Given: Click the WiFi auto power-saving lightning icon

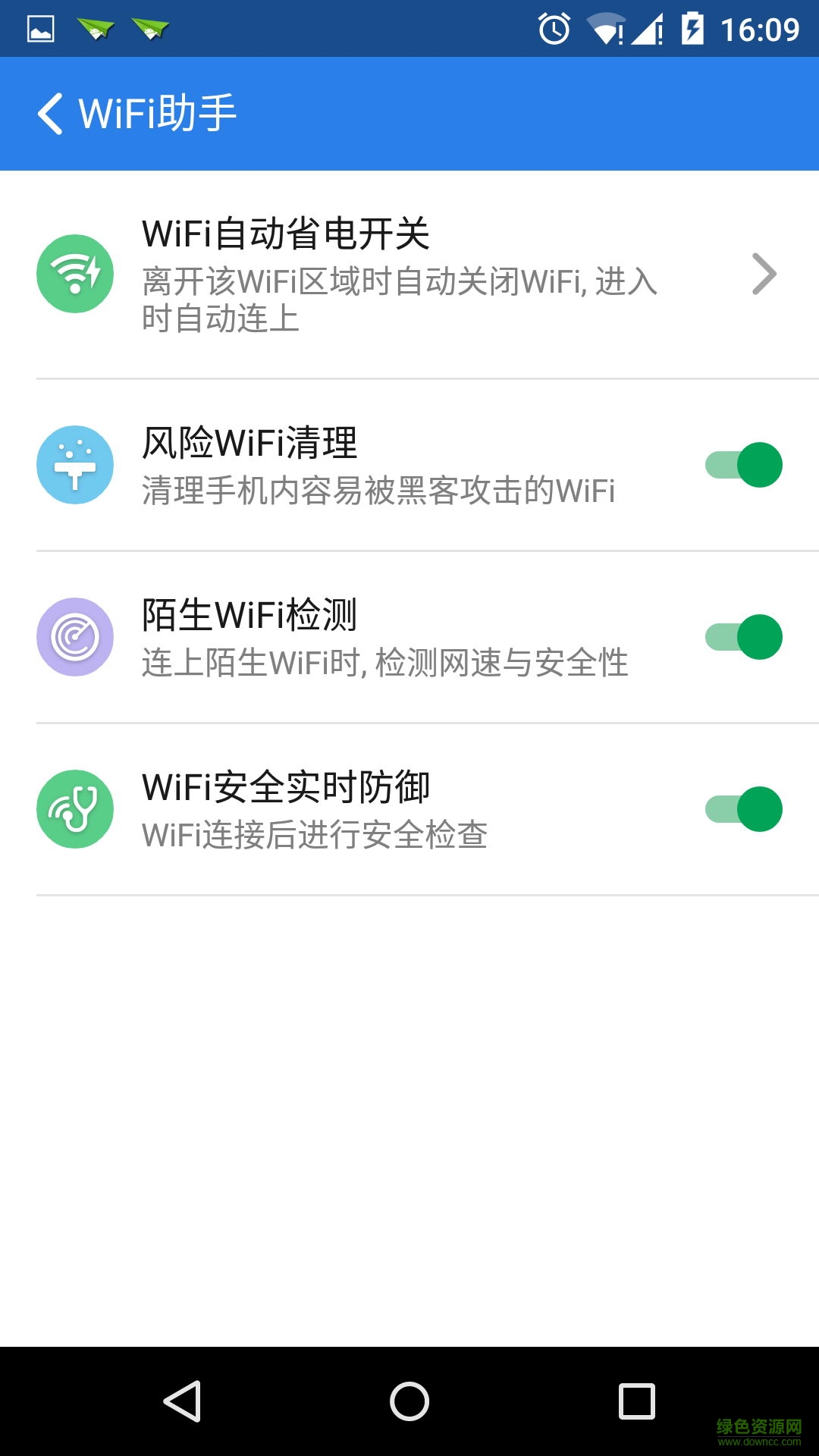Looking at the screenshot, I should click(74, 274).
